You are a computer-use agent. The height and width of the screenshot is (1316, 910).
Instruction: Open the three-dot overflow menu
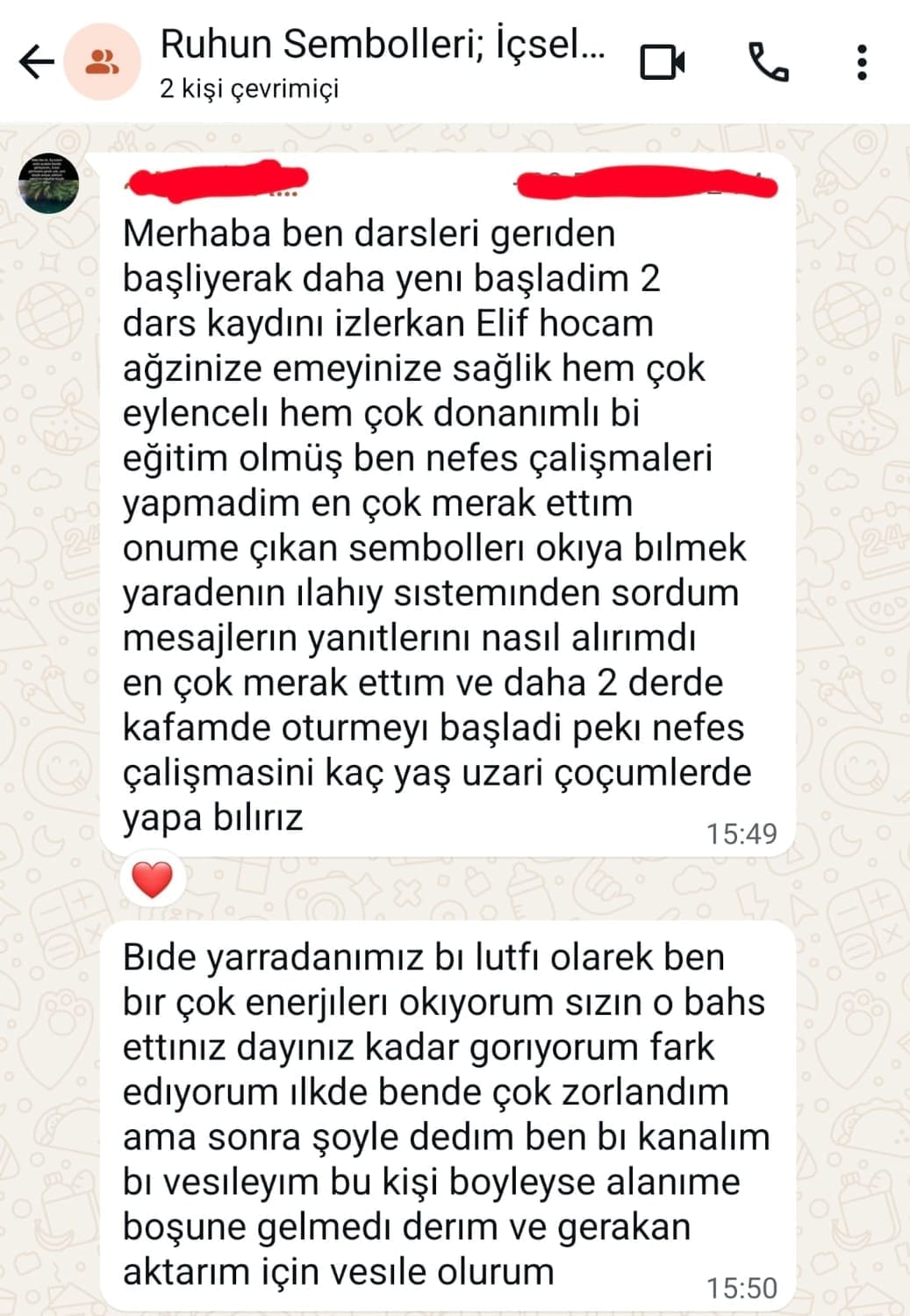[x=862, y=62]
